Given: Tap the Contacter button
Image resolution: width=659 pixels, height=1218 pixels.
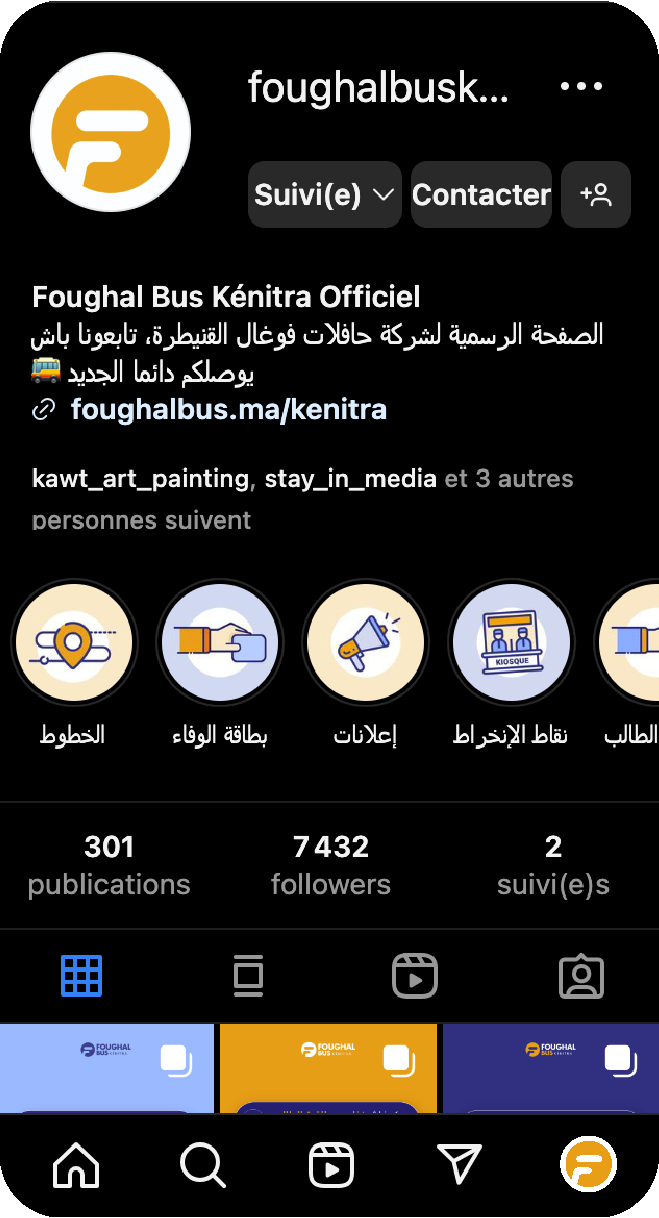Looking at the screenshot, I should (x=481, y=195).
